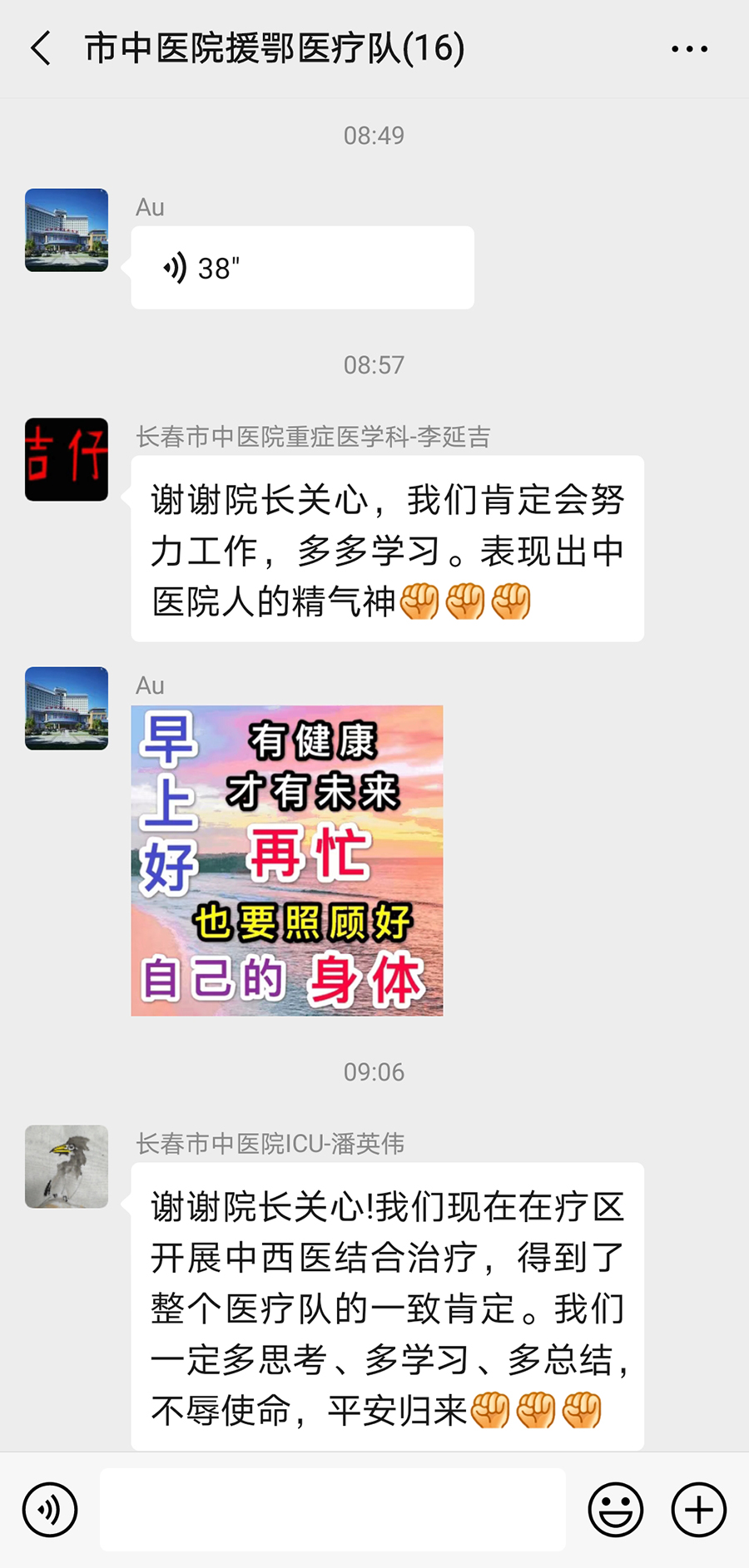
Task: Open the chat details three-dot menu
Action: coord(689,49)
